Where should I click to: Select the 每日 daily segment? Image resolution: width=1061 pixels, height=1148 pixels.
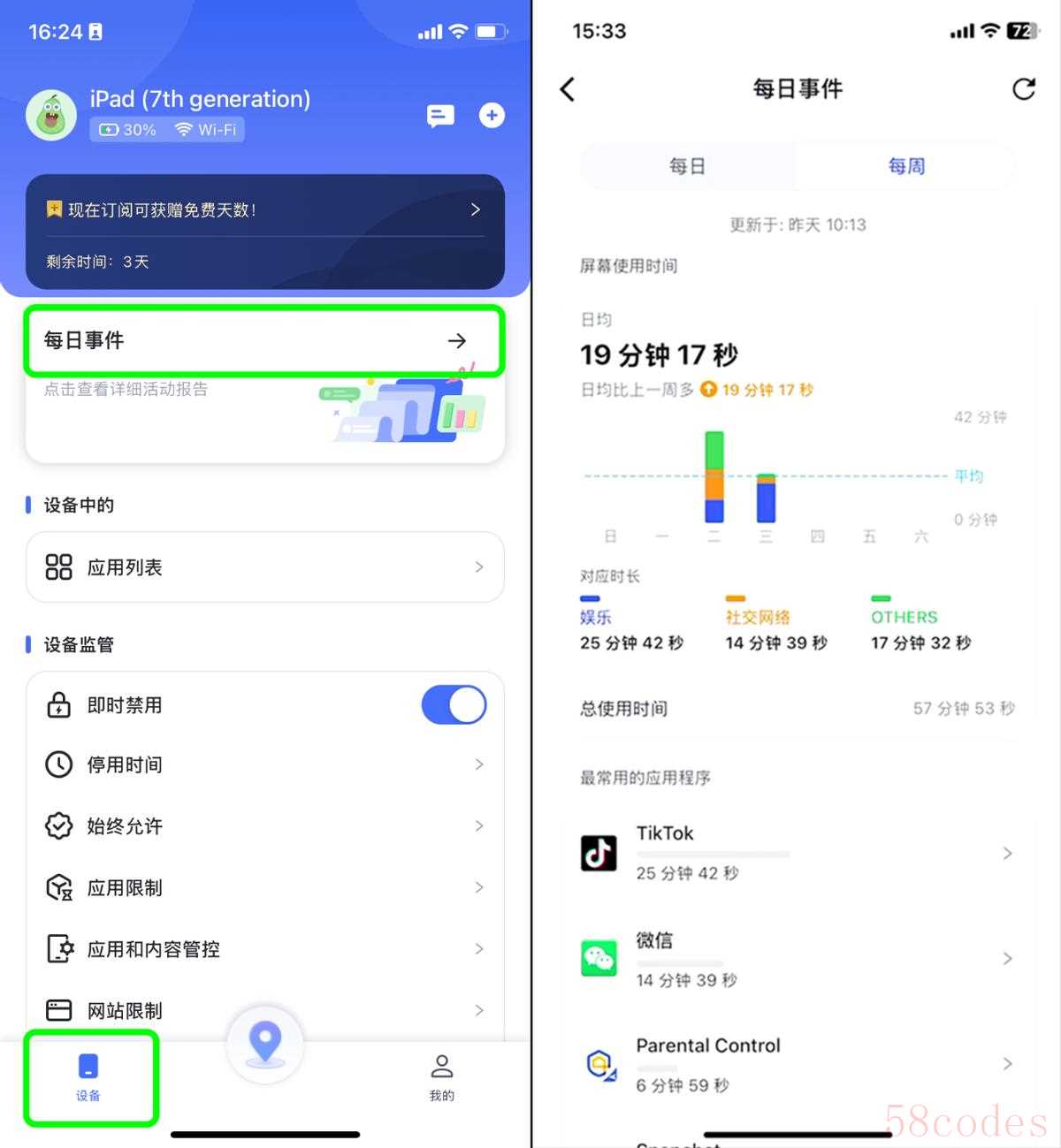click(687, 166)
